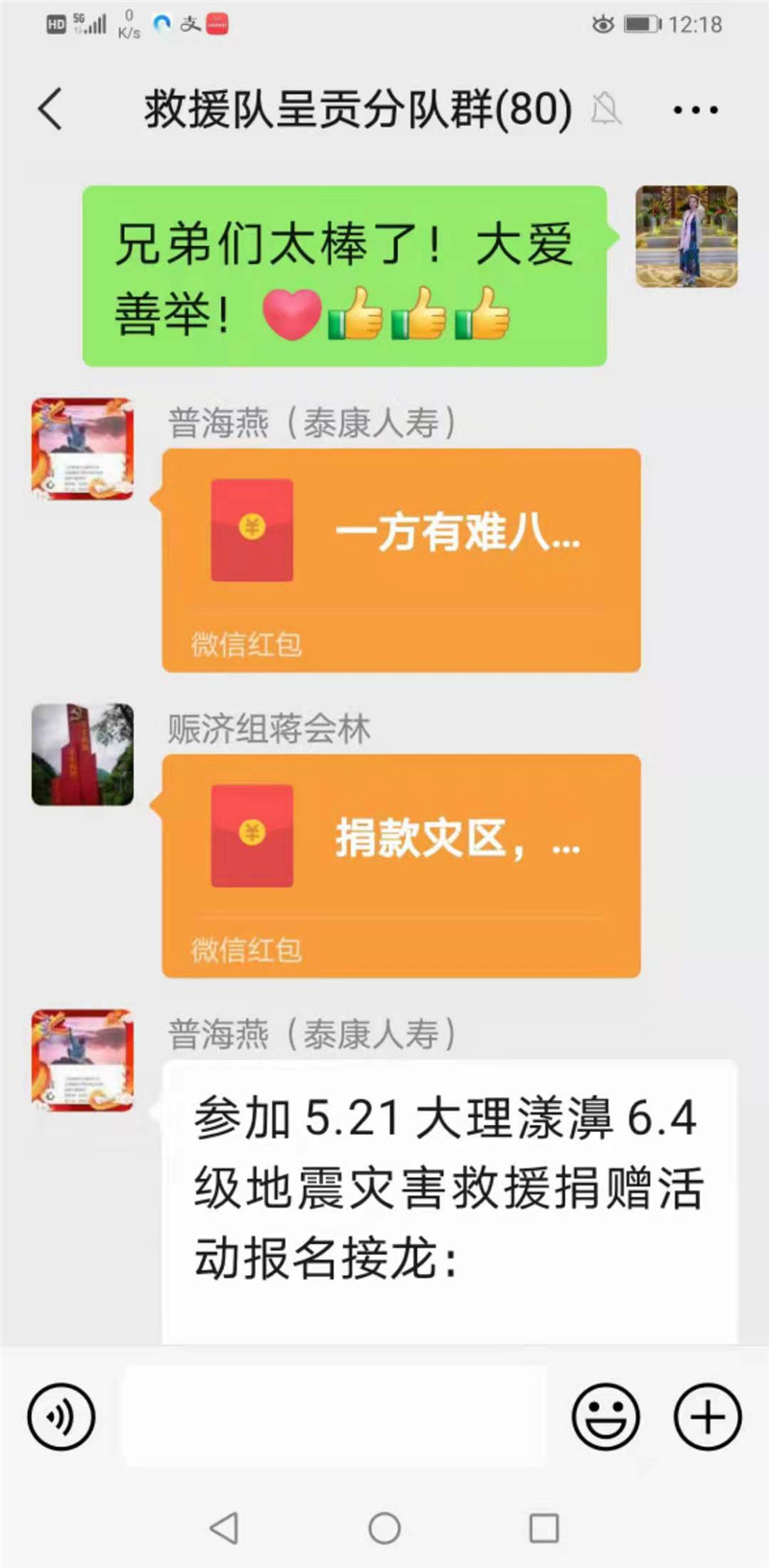Open my own avatar profile
The image size is (769, 1568).
click(686, 236)
